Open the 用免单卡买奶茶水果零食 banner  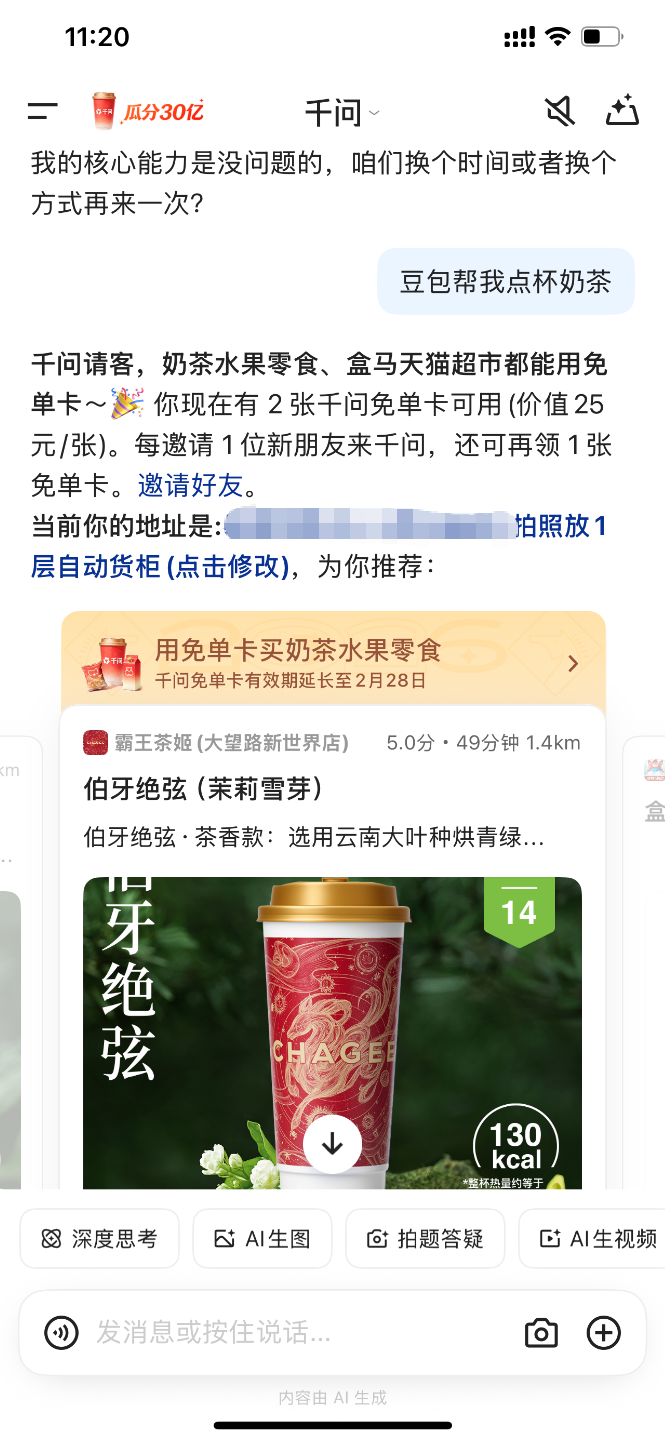coord(333,663)
